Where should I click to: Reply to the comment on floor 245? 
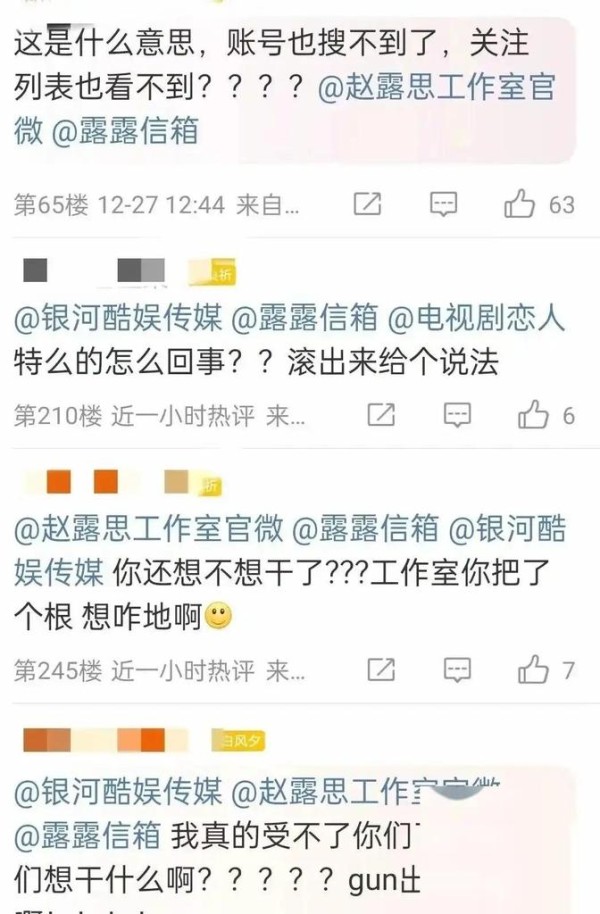click(x=456, y=669)
